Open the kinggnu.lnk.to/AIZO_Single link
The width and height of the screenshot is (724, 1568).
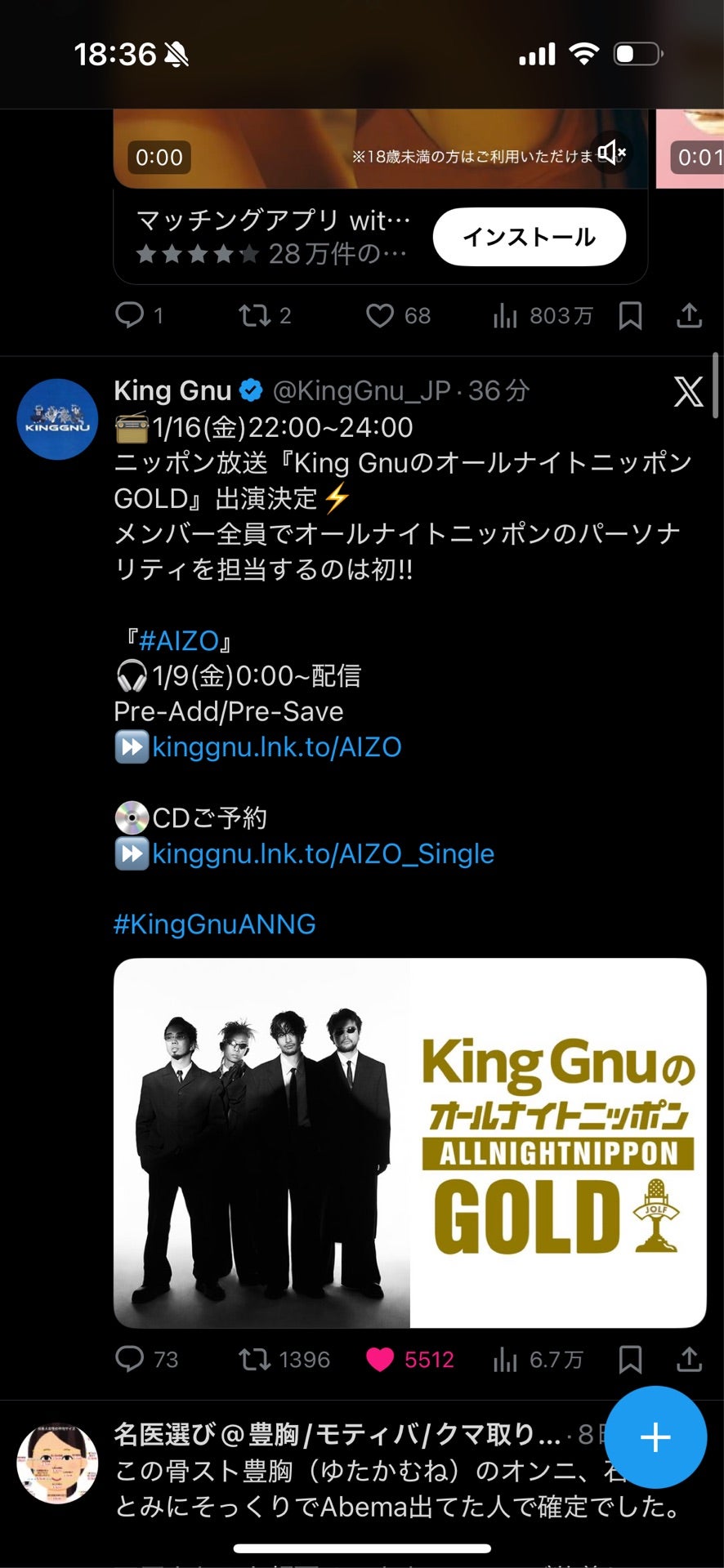click(x=324, y=853)
